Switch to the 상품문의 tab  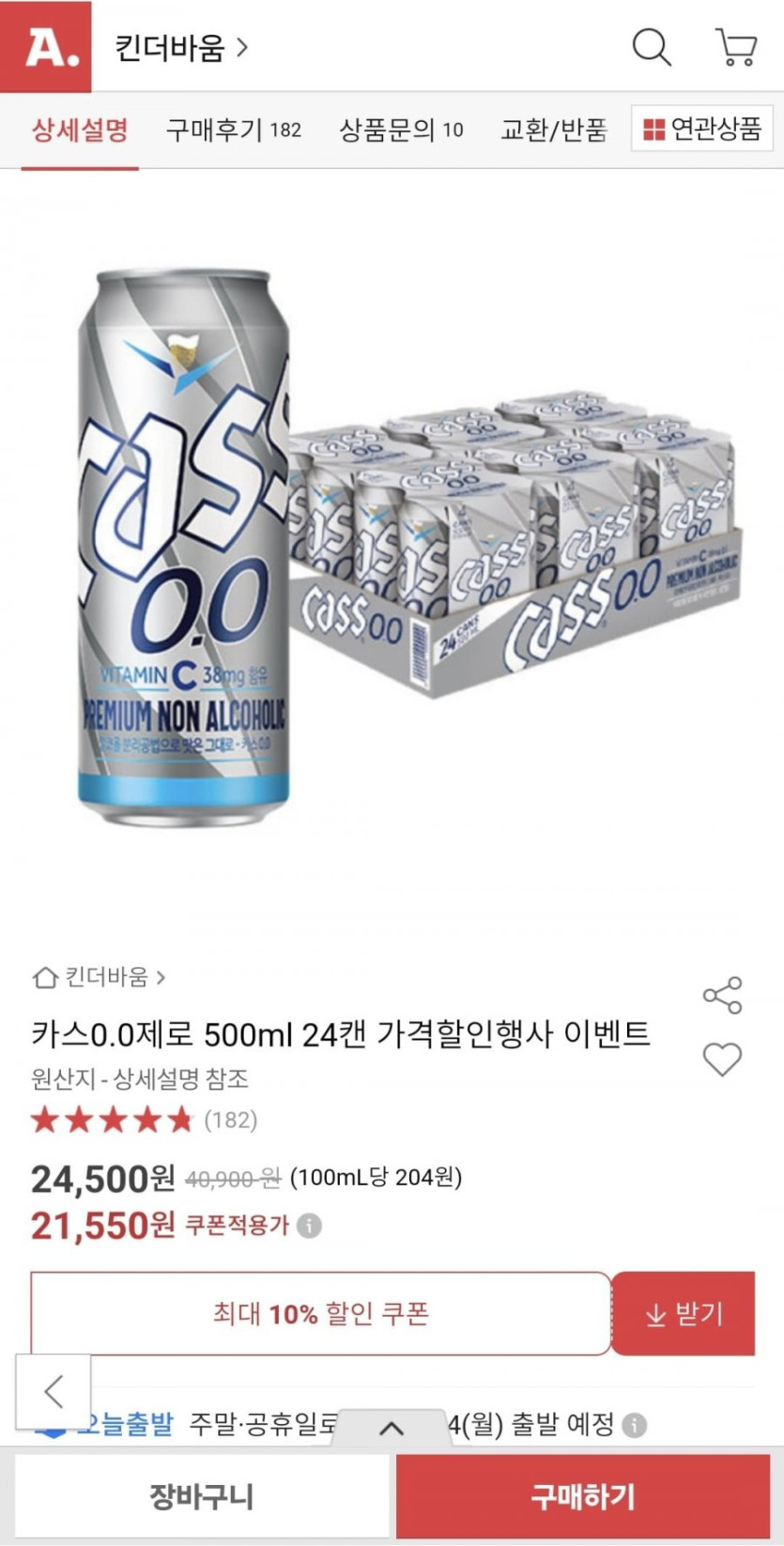(401, 130)
